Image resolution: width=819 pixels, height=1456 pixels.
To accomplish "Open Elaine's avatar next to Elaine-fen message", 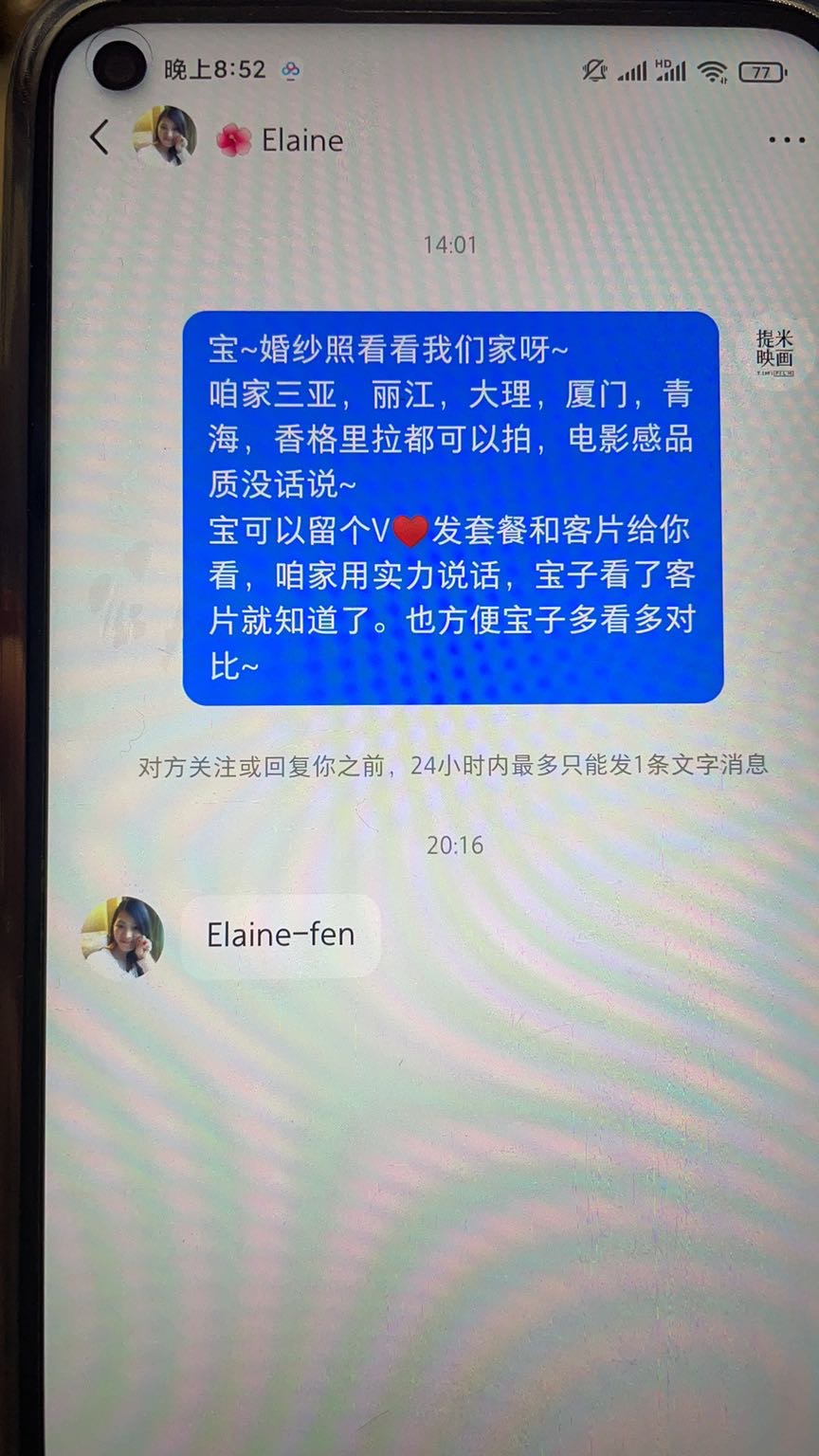I will point(122,937).
